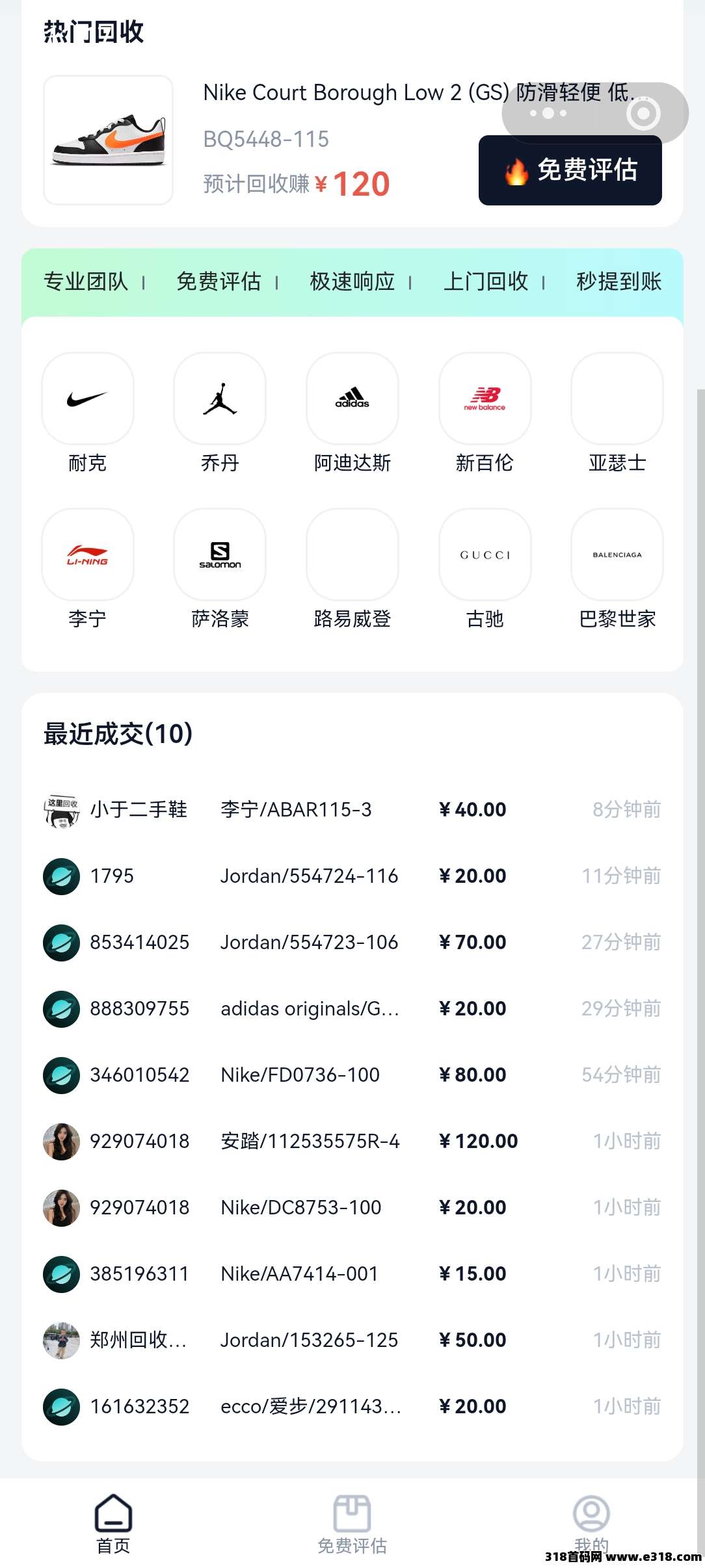
Task: Open the mini program menu (three dots)
Action: [x=548, y=112]
